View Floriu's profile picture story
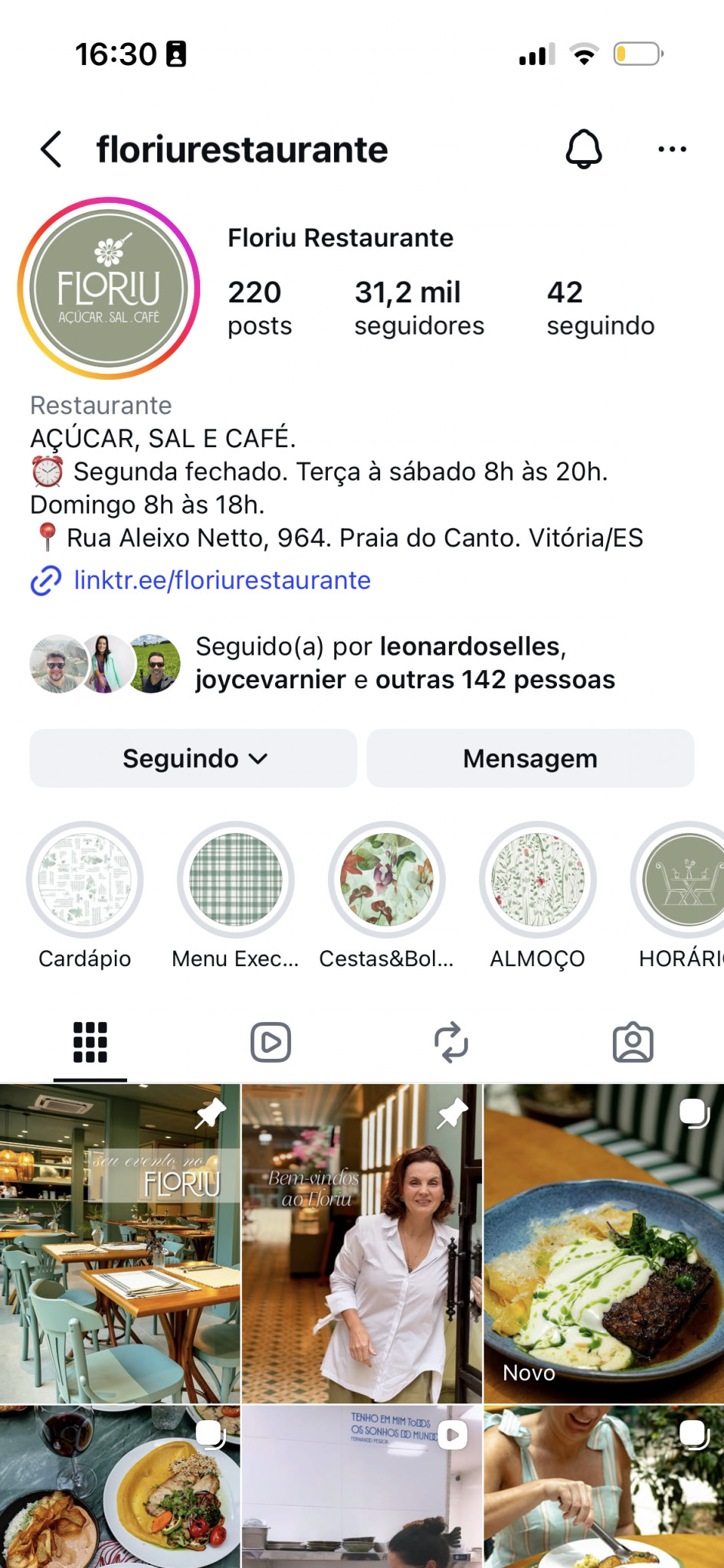This screenshot has width=724, height=1568. pyautogui.click(x=109, y=289)
